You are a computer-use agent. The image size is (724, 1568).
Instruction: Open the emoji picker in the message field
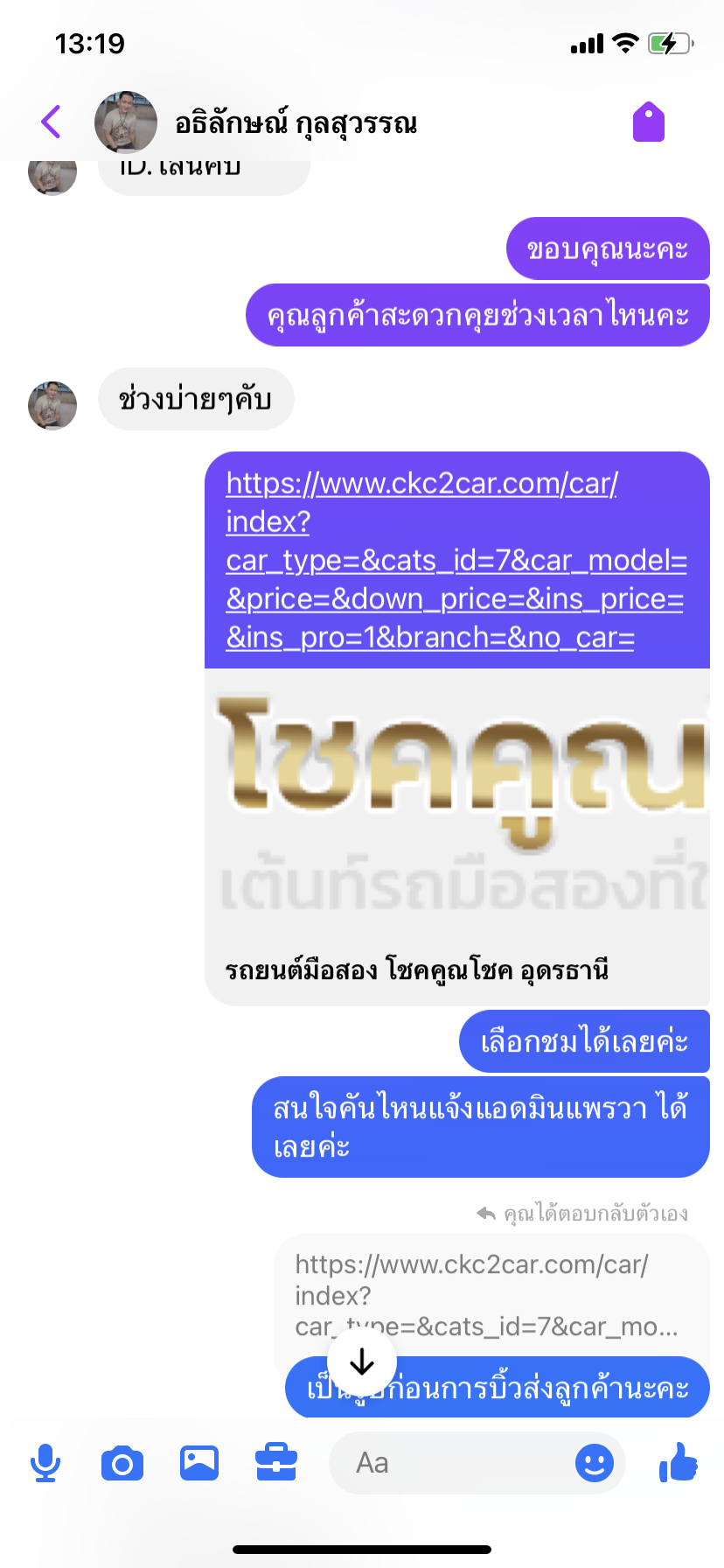pyautogui.click(x=595, y=1463)
